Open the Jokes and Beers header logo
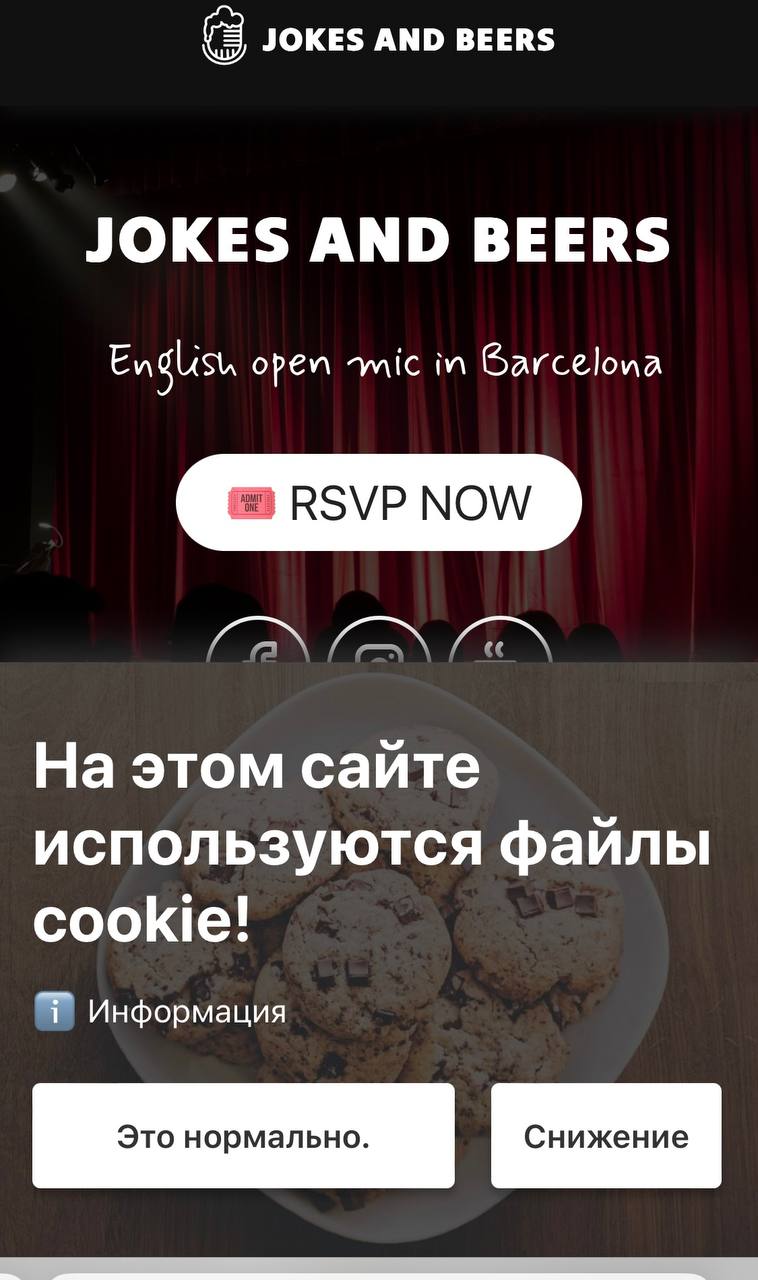The image size is (758, 1280). (x=378, y=38)
